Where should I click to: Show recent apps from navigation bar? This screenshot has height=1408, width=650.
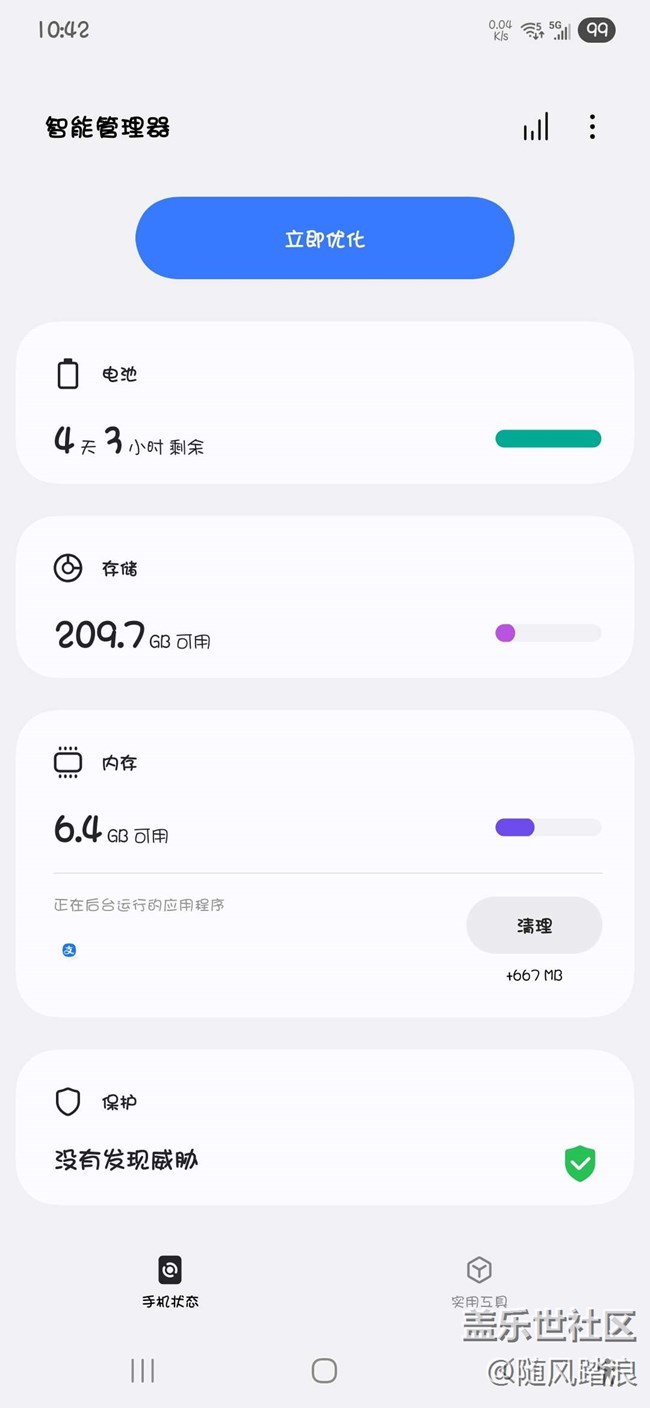pos(143,1370)
